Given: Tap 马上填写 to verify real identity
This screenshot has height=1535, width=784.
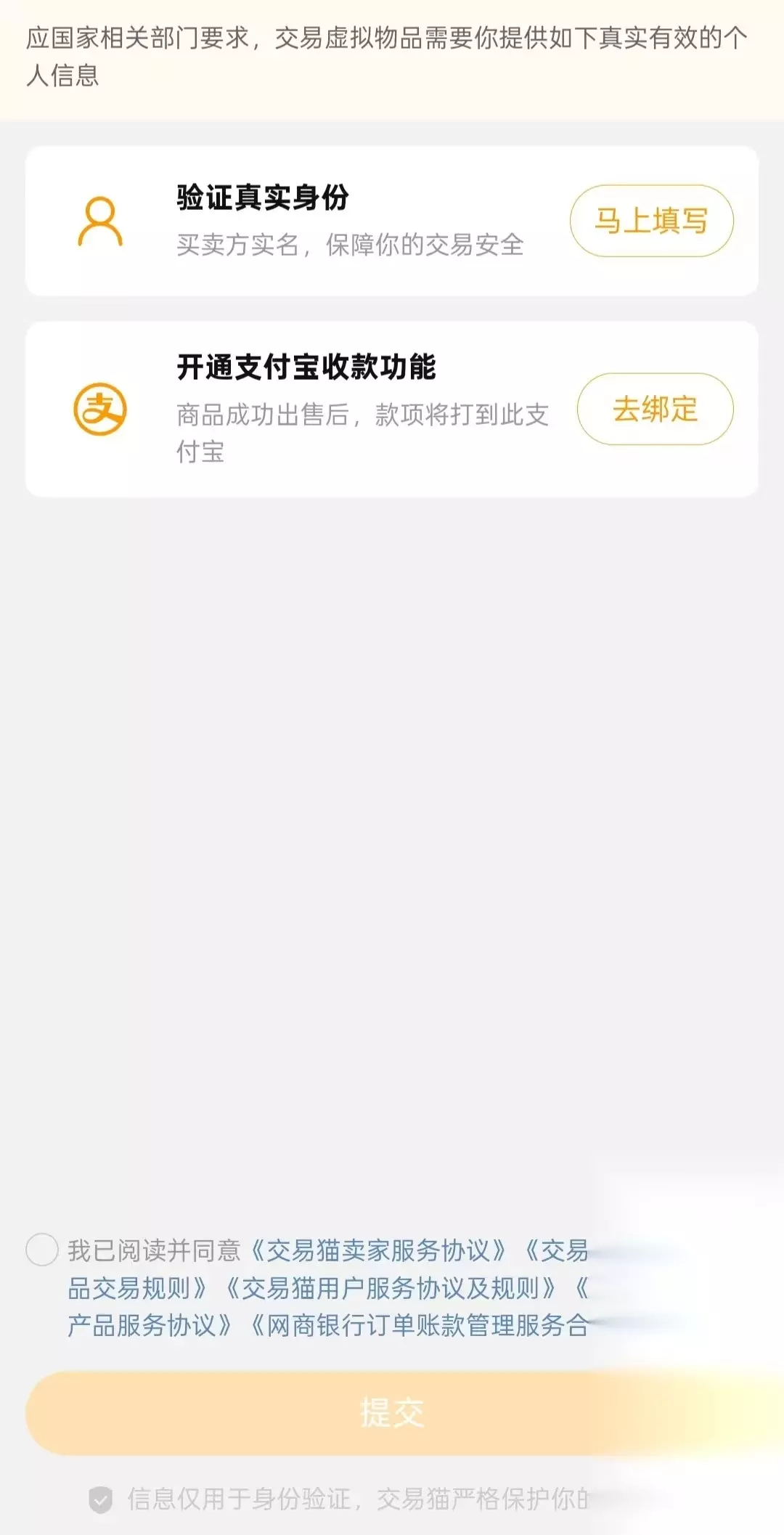Looking at the screenshot, I should coord(651,221).
